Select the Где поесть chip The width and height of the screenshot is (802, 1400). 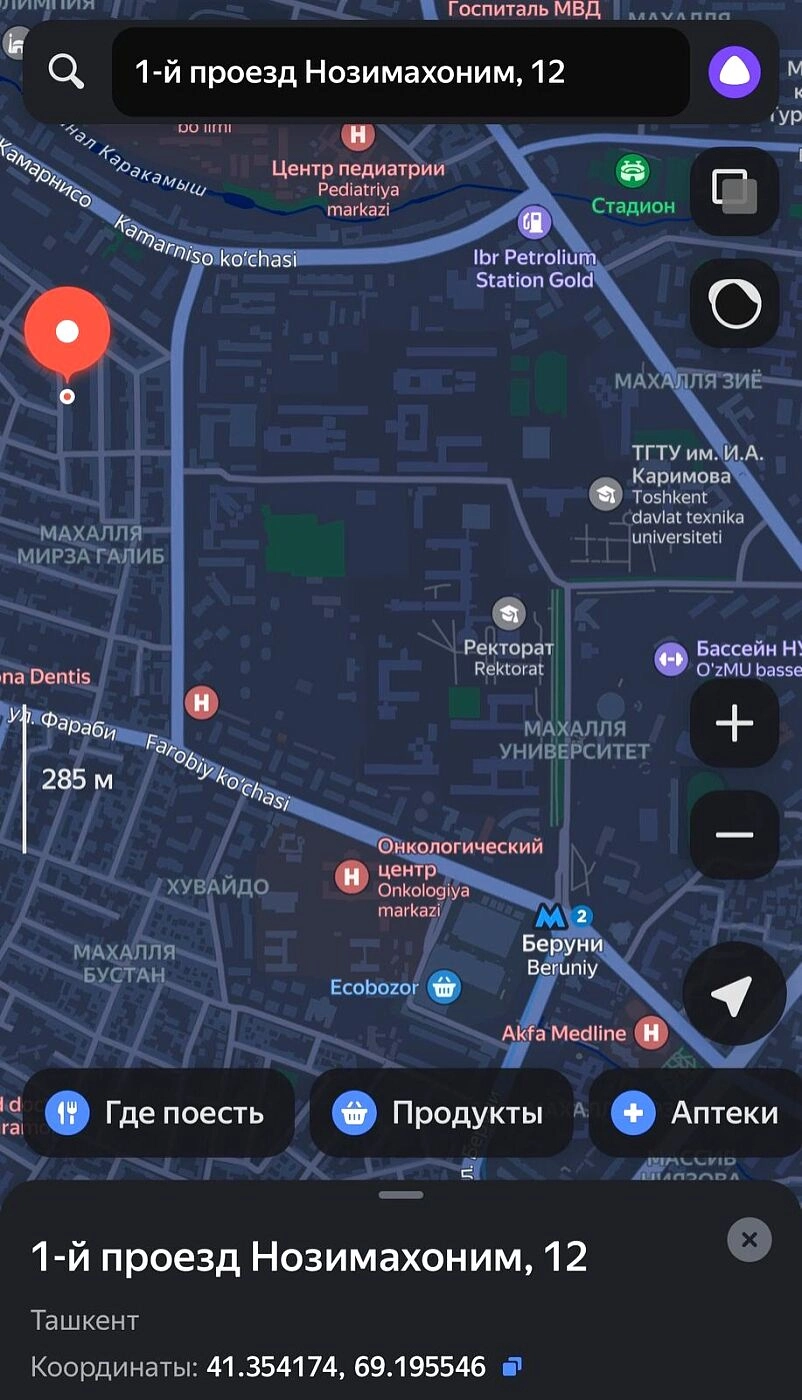coord(158,1113)
